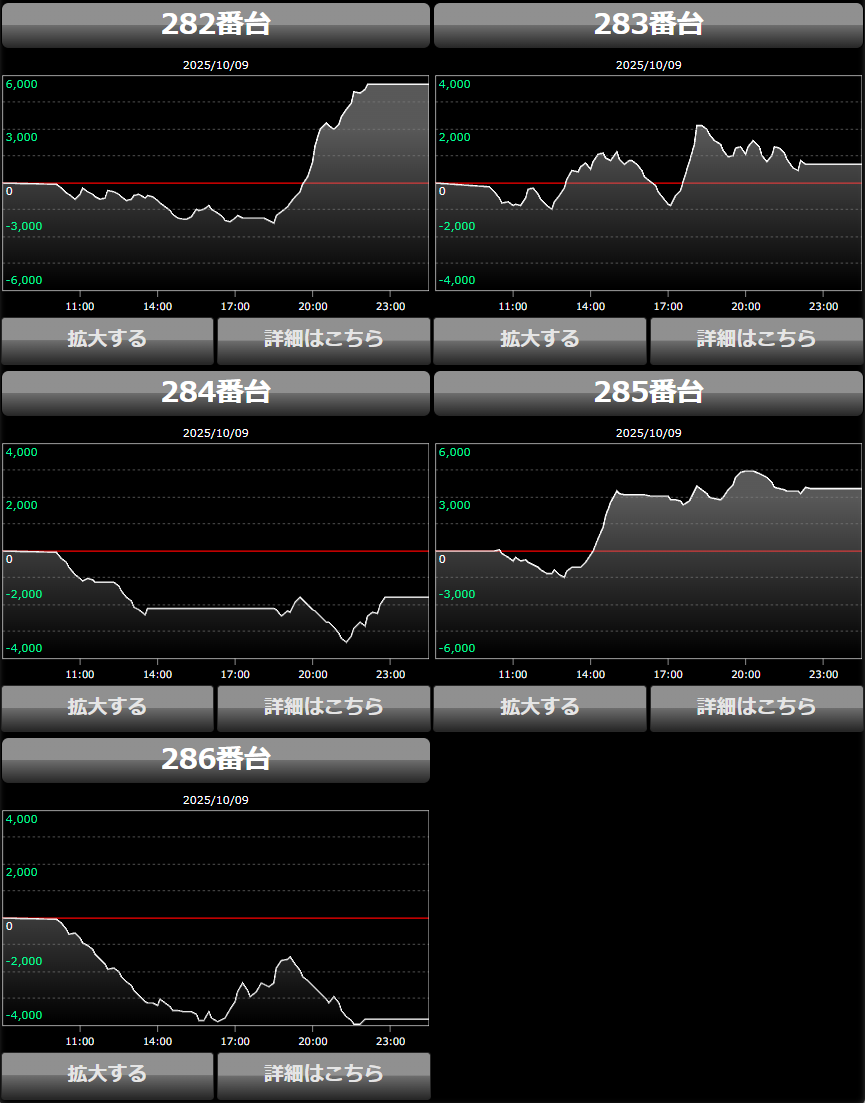This screenshot has height=1103, width=865.
Task: Expand the graph for 286番台
Action: [107, 1075]
